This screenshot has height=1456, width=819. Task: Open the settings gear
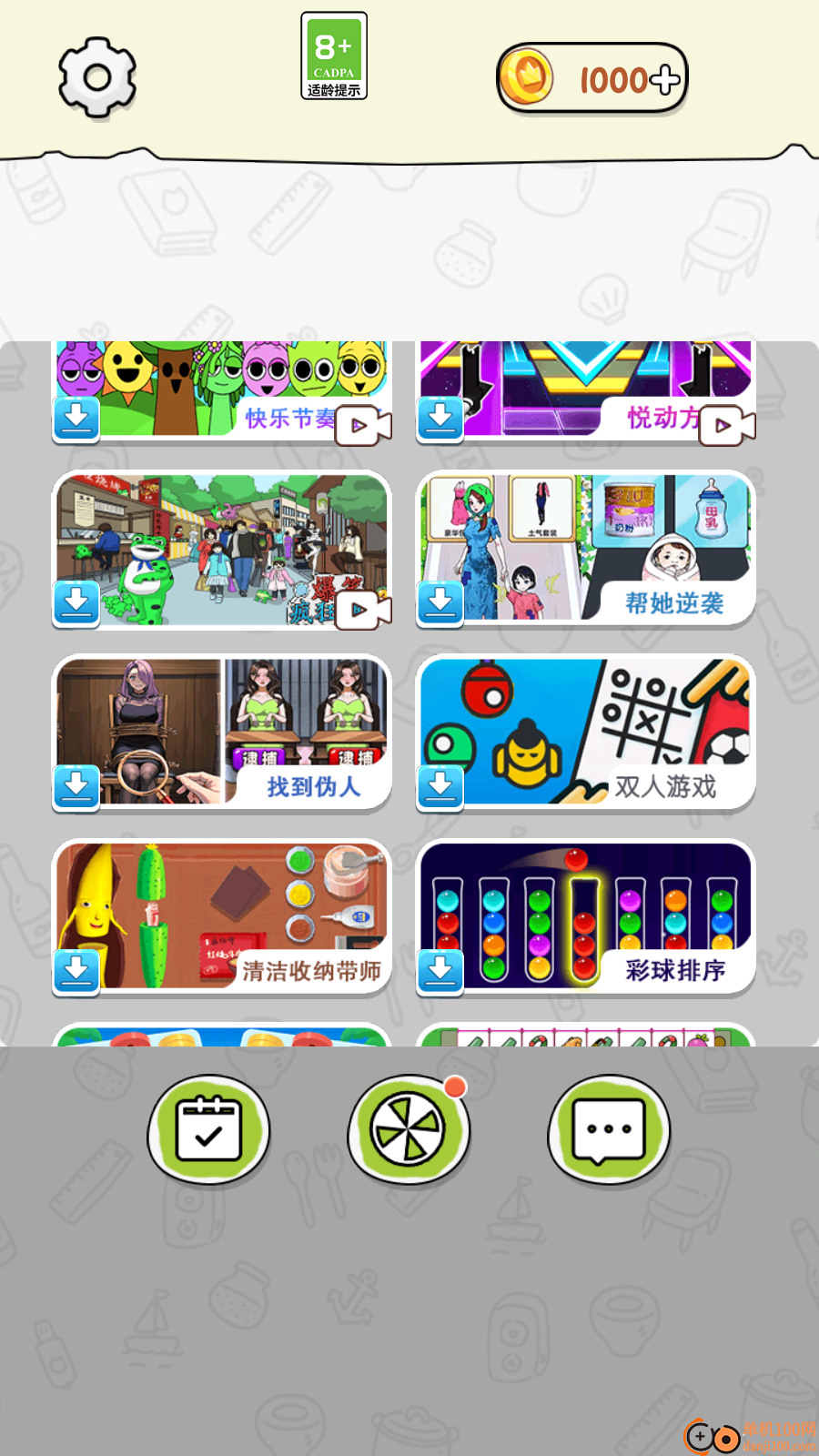97,77
